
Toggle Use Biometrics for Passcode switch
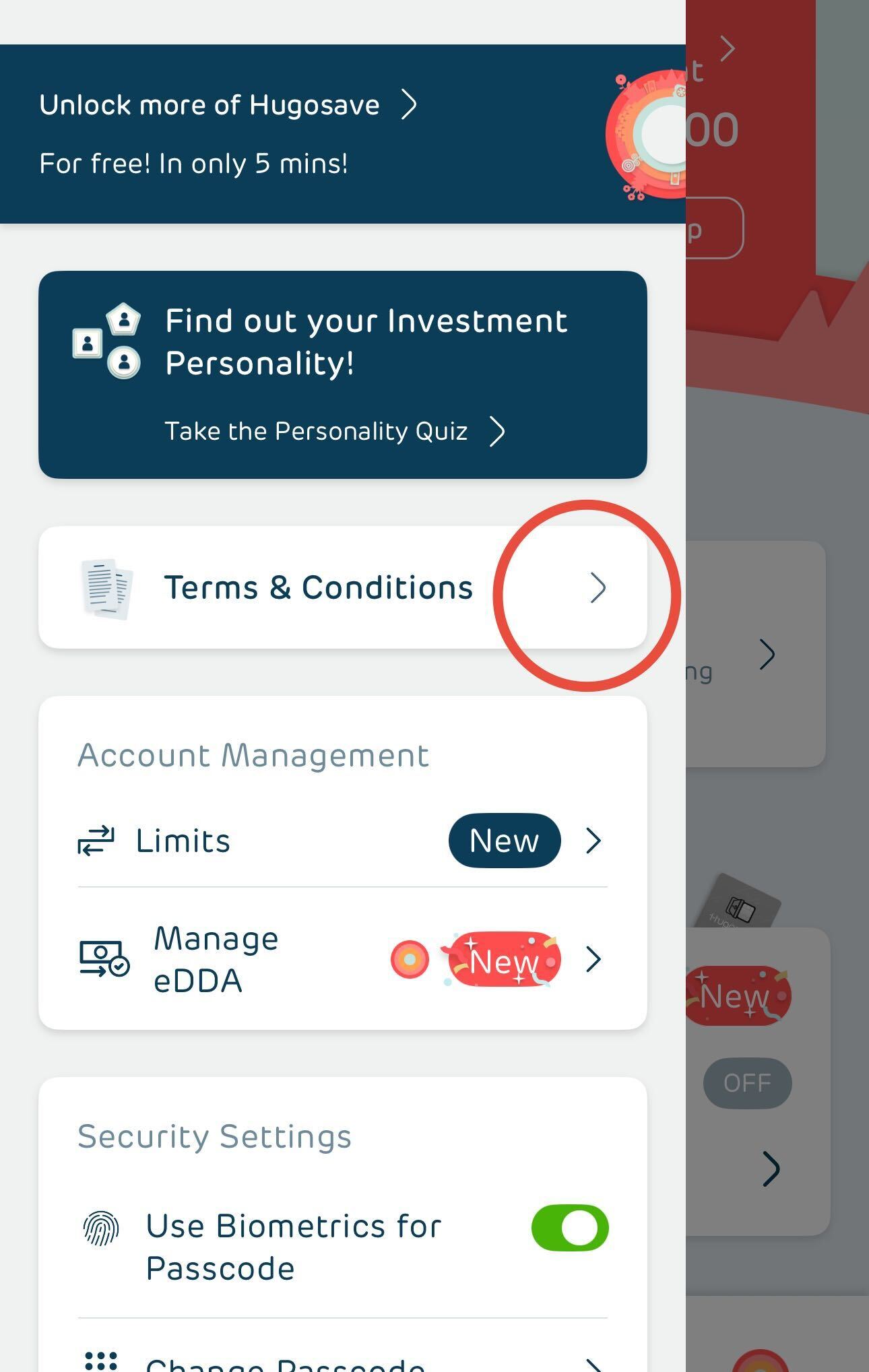569,1227
